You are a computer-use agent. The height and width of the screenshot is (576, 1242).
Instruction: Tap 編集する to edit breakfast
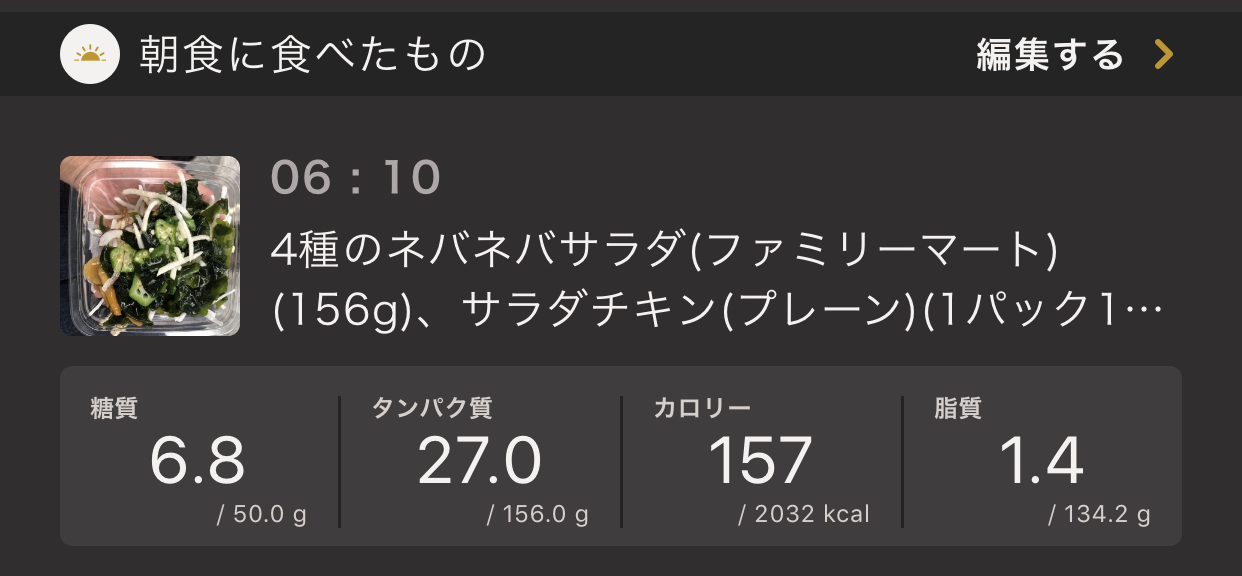tap(1073, 55)
